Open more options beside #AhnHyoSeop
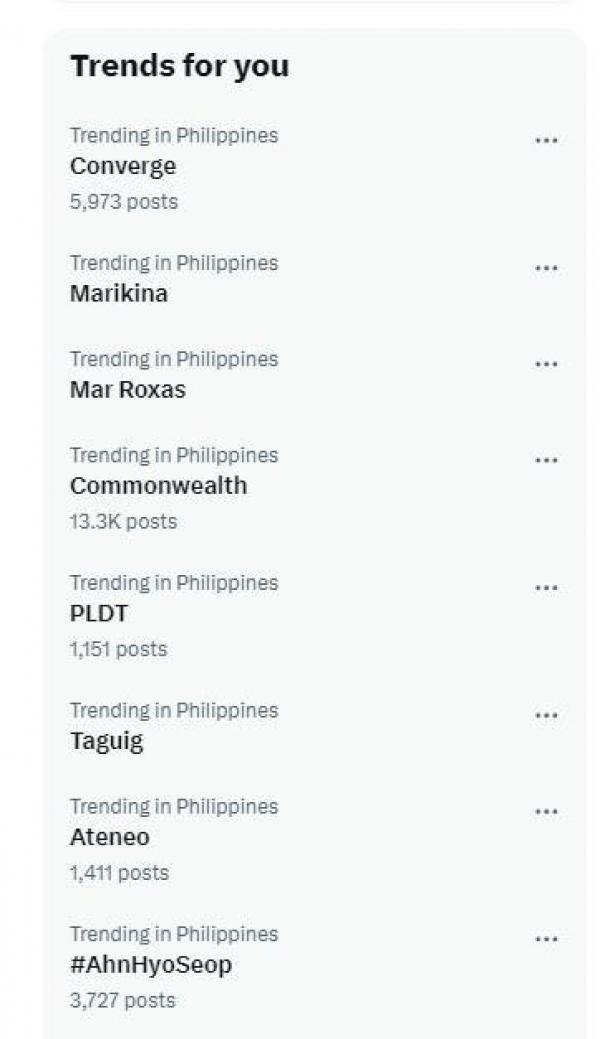 click(x=546, y=941)
